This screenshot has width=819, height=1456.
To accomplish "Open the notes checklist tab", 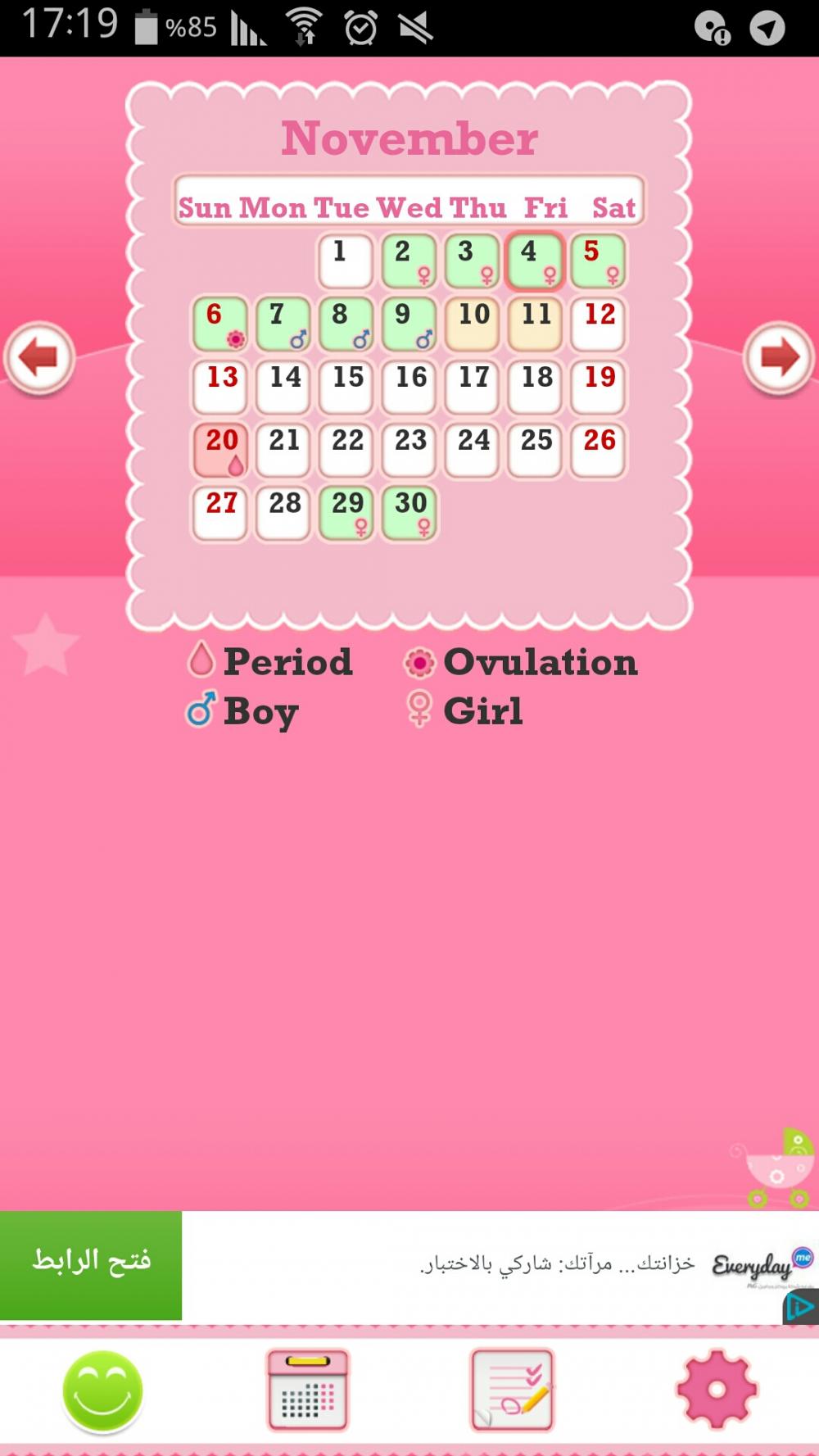I will pyautogui.click(x=512, y=1390).
